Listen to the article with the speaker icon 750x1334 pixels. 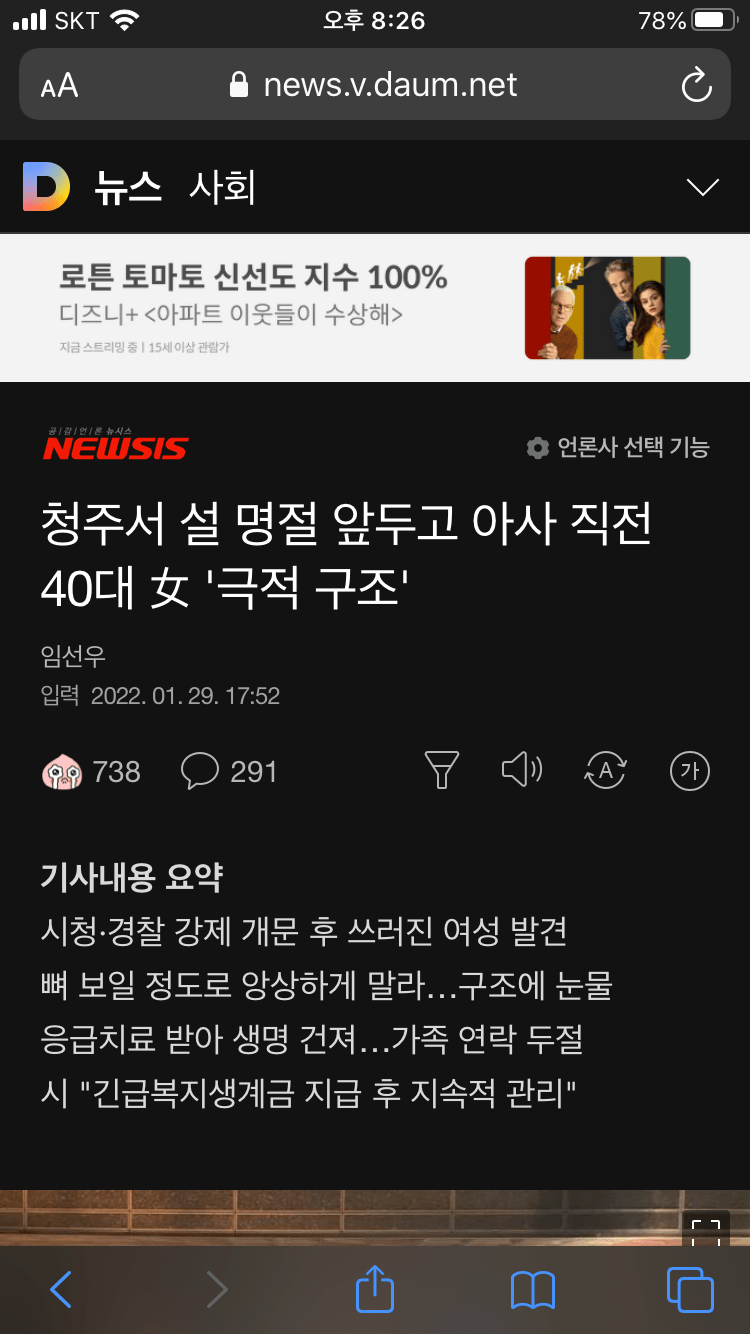coord(521,770)
